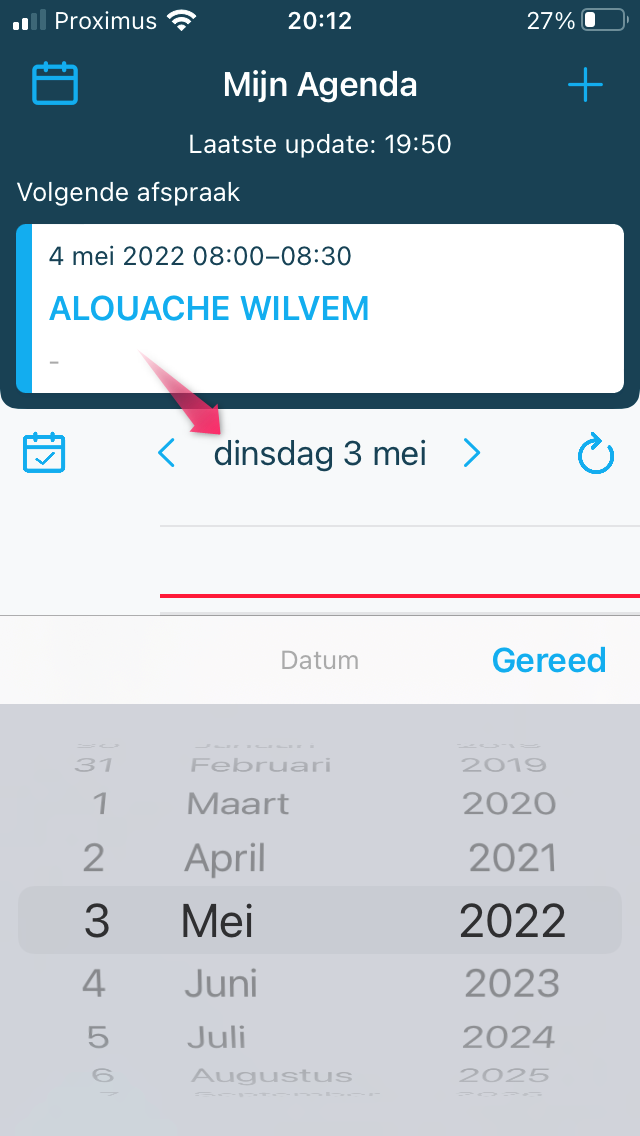Choose year 2023 in the picker
The image size is (640, 1136).
click(511, 982)
